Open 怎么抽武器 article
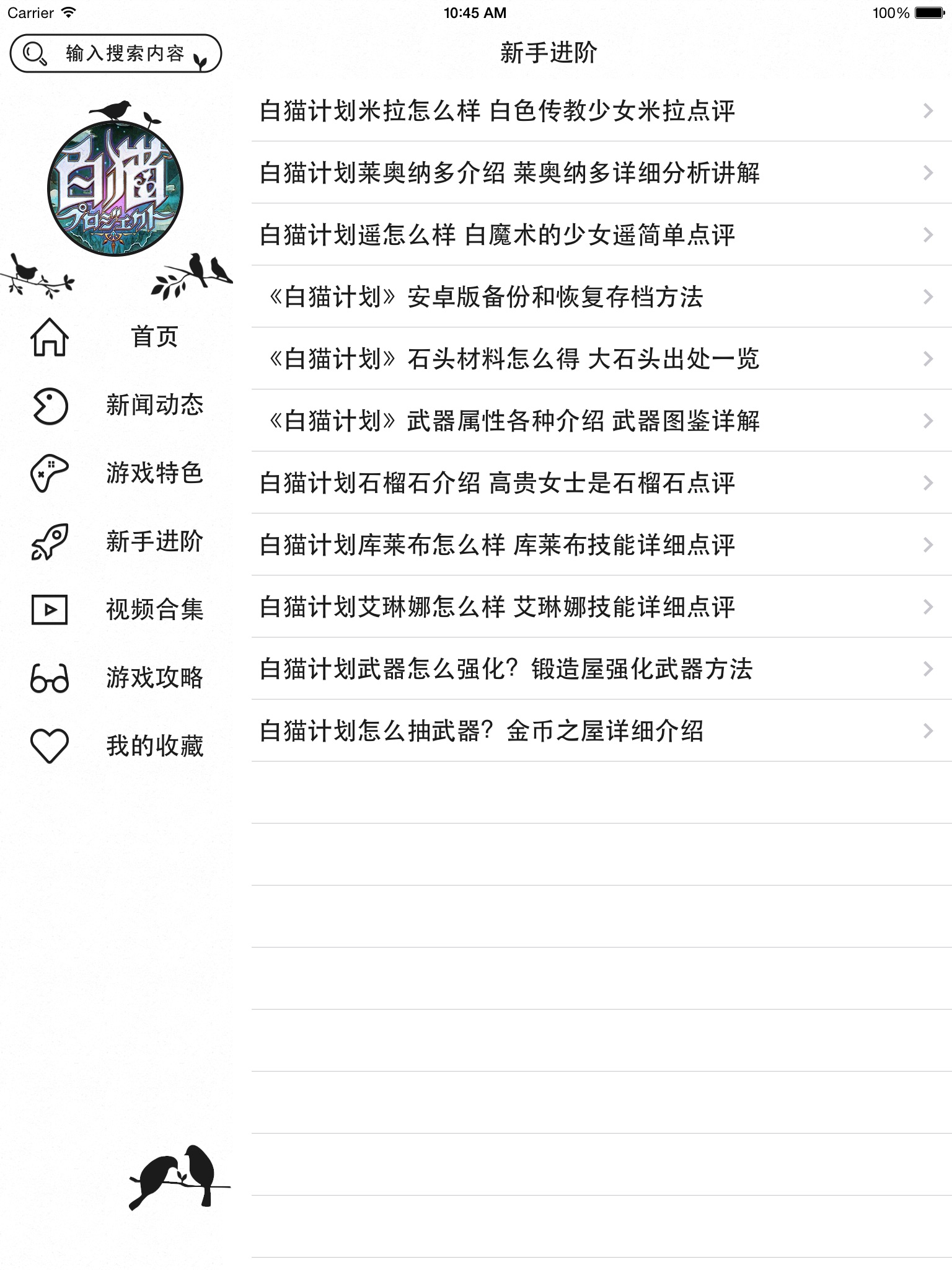952x1270 pixels. point(601,730)
